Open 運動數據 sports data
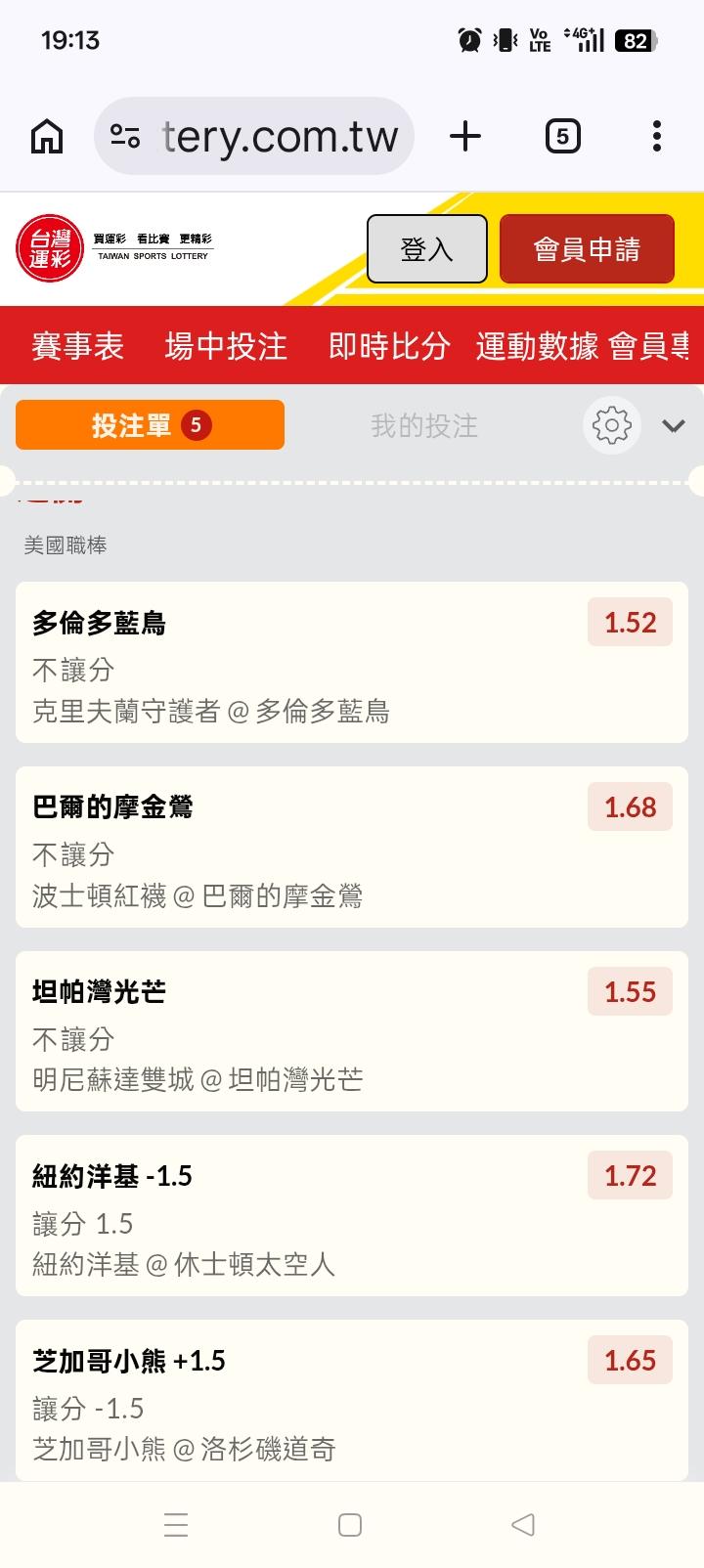This screenshot has height=1568, width=704. coord(537,345)
